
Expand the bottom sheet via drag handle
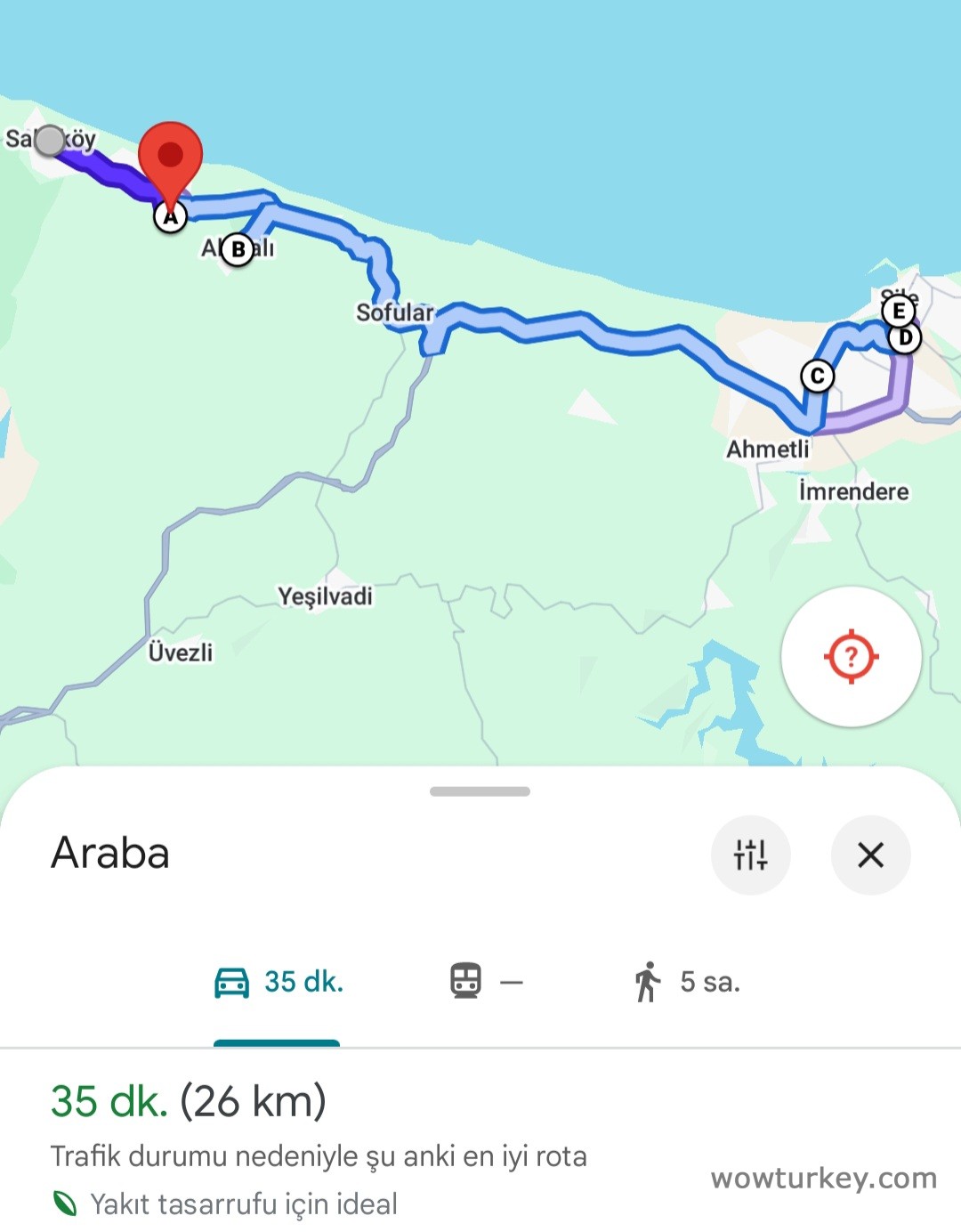(480, 789)
